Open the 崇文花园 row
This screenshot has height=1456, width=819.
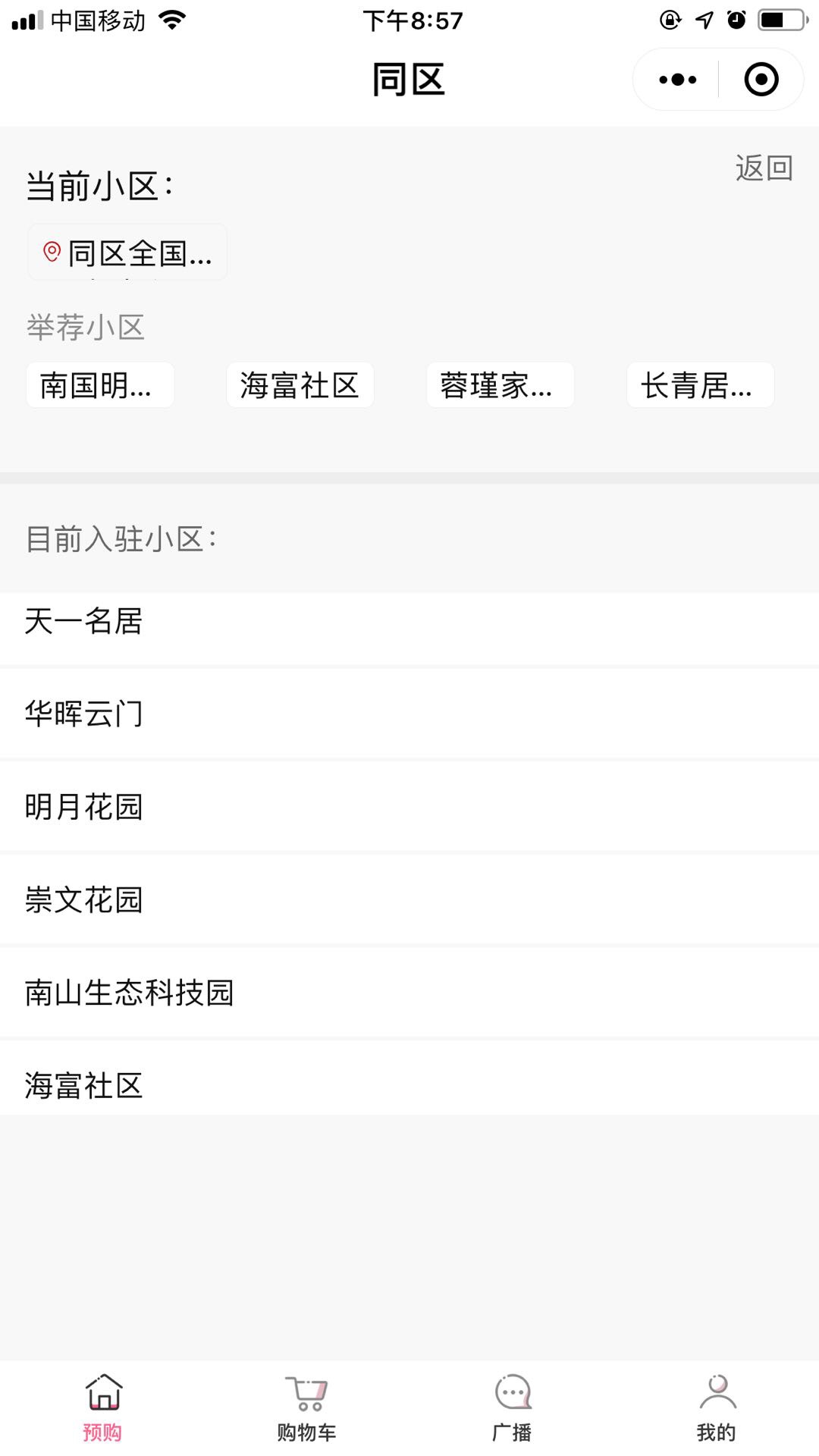coord(409,900)
